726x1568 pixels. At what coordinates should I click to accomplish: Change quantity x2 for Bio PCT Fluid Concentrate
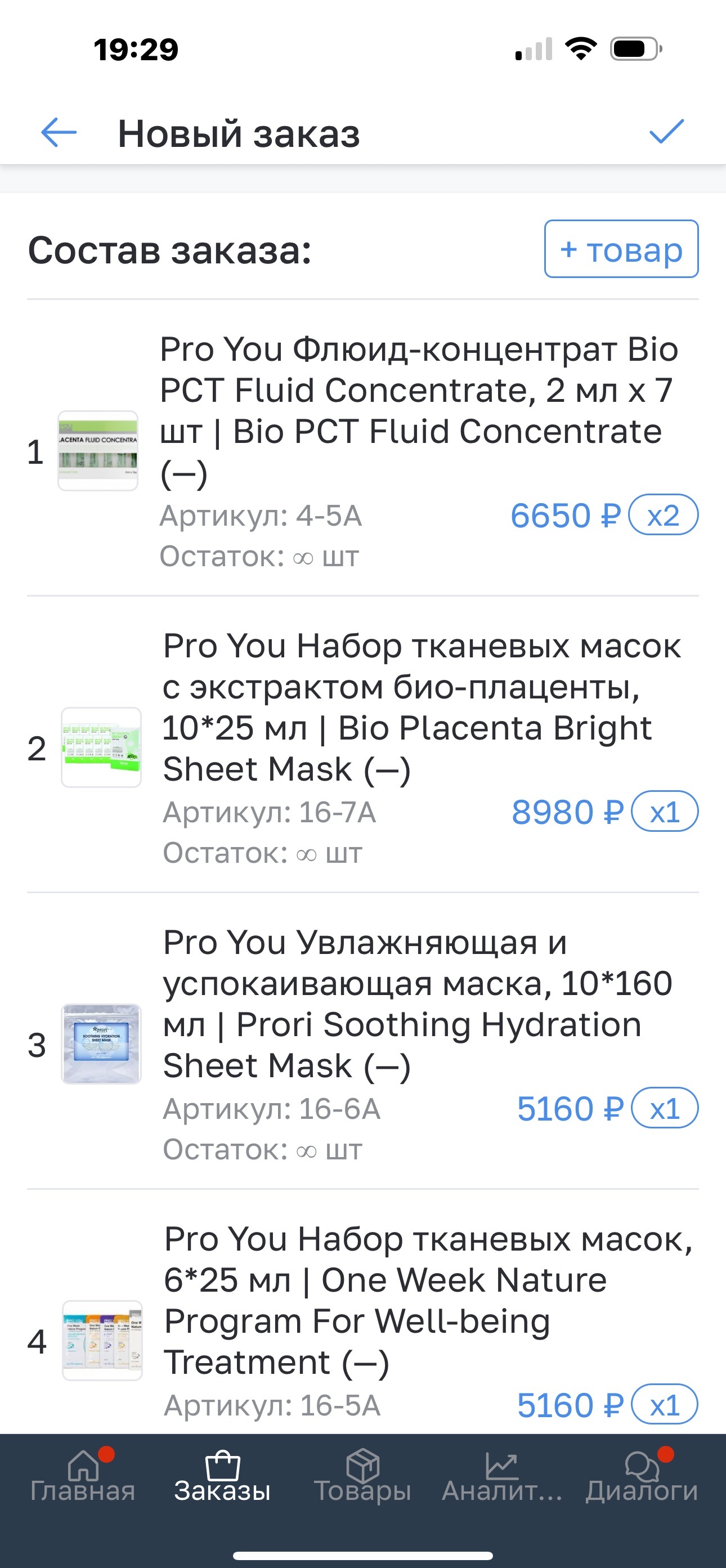tap(663, 516)
